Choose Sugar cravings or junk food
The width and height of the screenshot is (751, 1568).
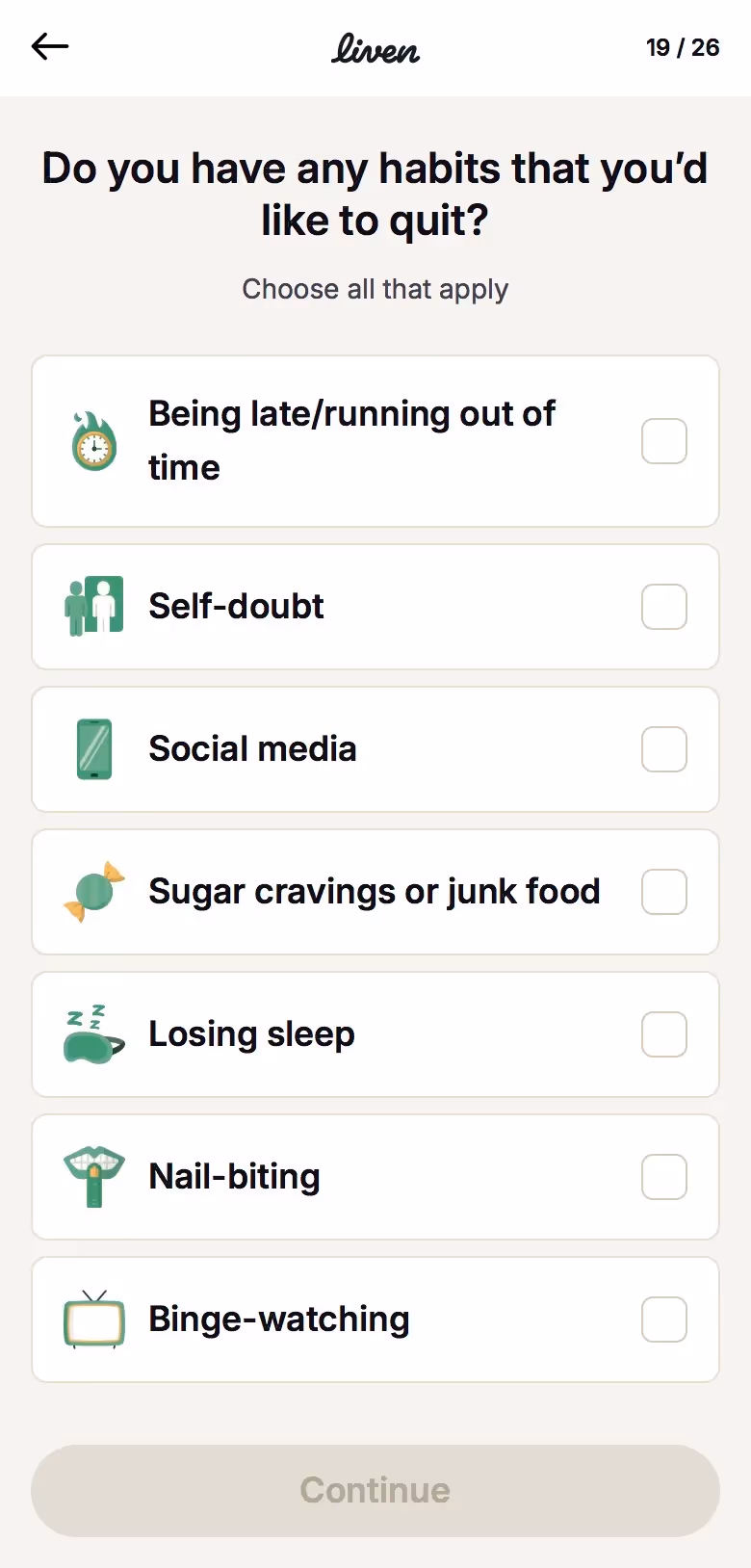[x=375, y=892]
